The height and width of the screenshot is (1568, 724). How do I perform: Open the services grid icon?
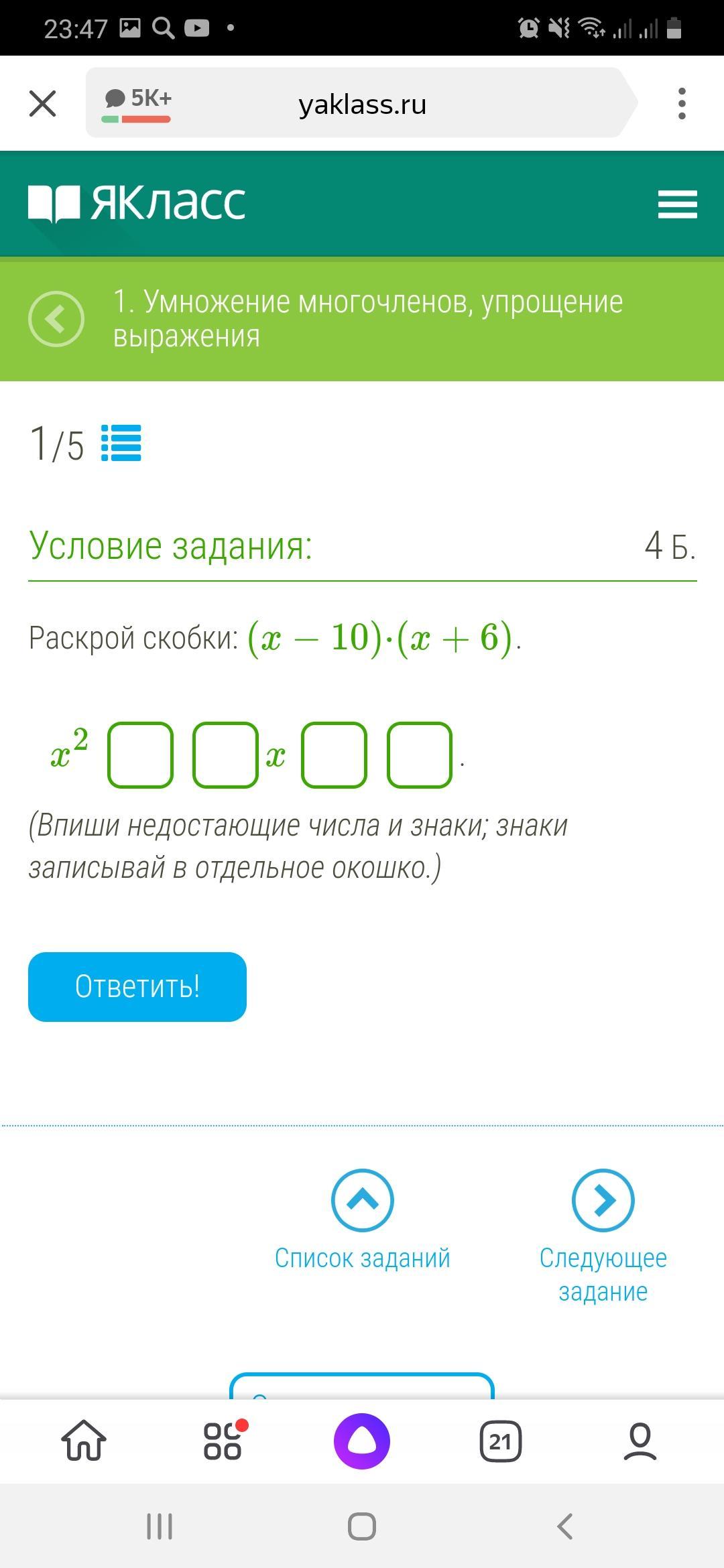point(224,1441)
